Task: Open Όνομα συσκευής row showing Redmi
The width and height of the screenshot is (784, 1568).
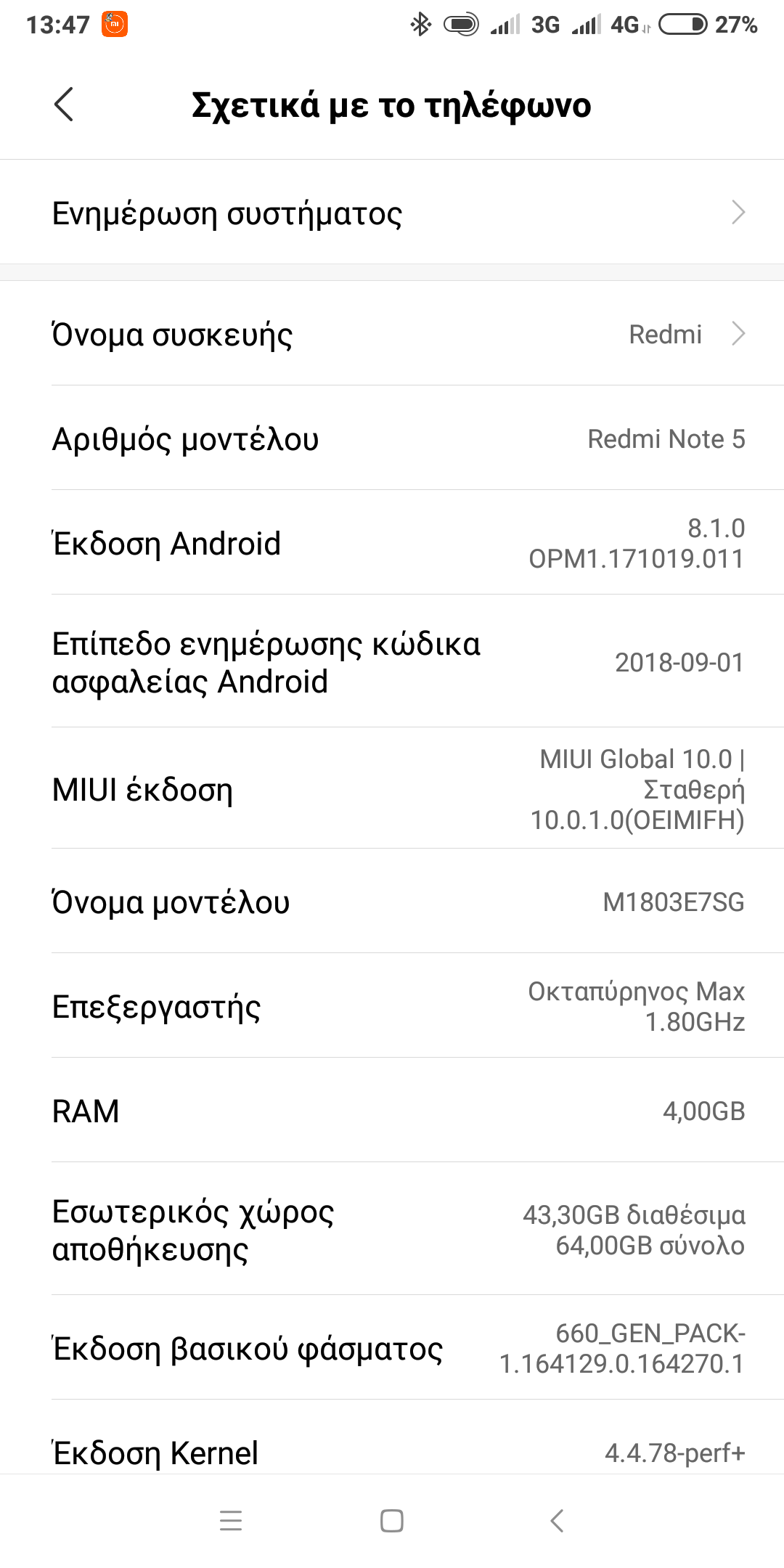Action: click(392, 334)
